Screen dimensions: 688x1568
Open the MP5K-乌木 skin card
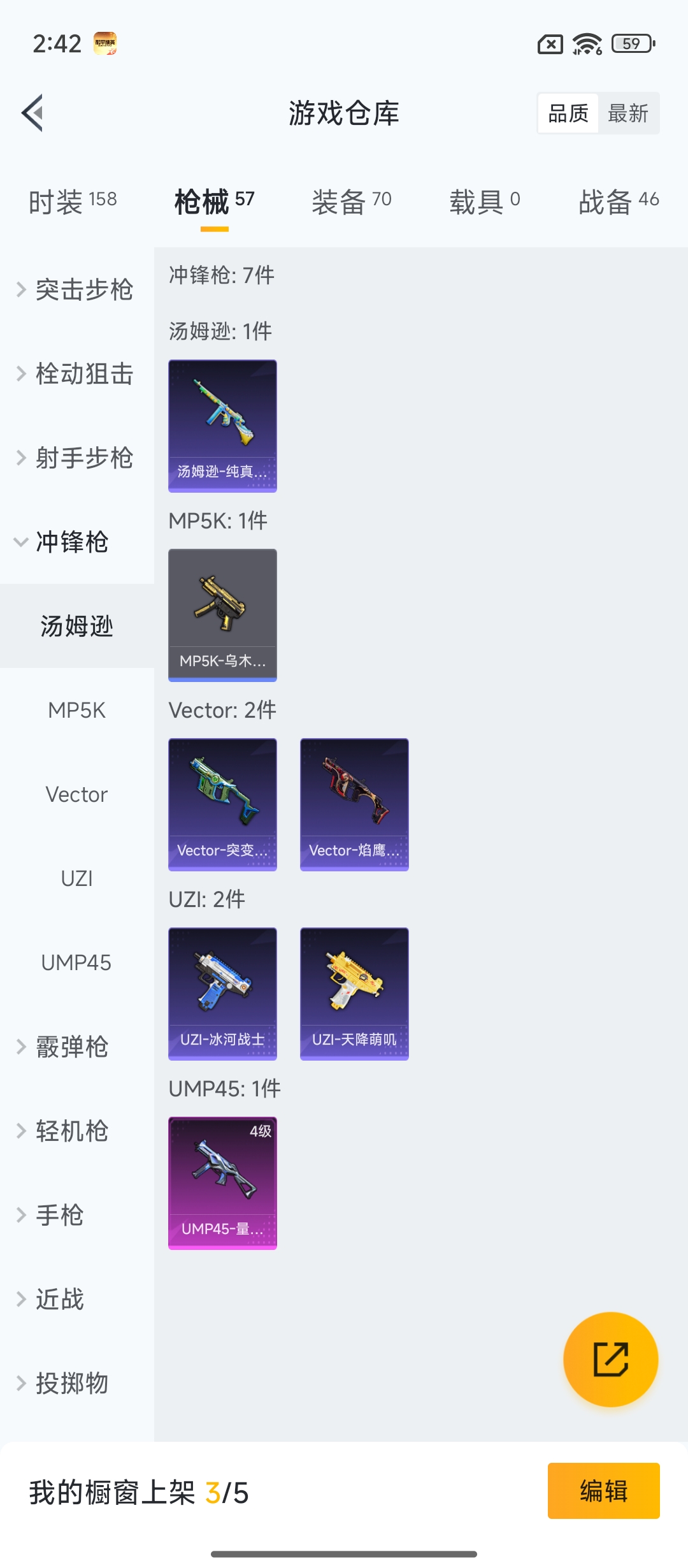[x=222, y=614]
